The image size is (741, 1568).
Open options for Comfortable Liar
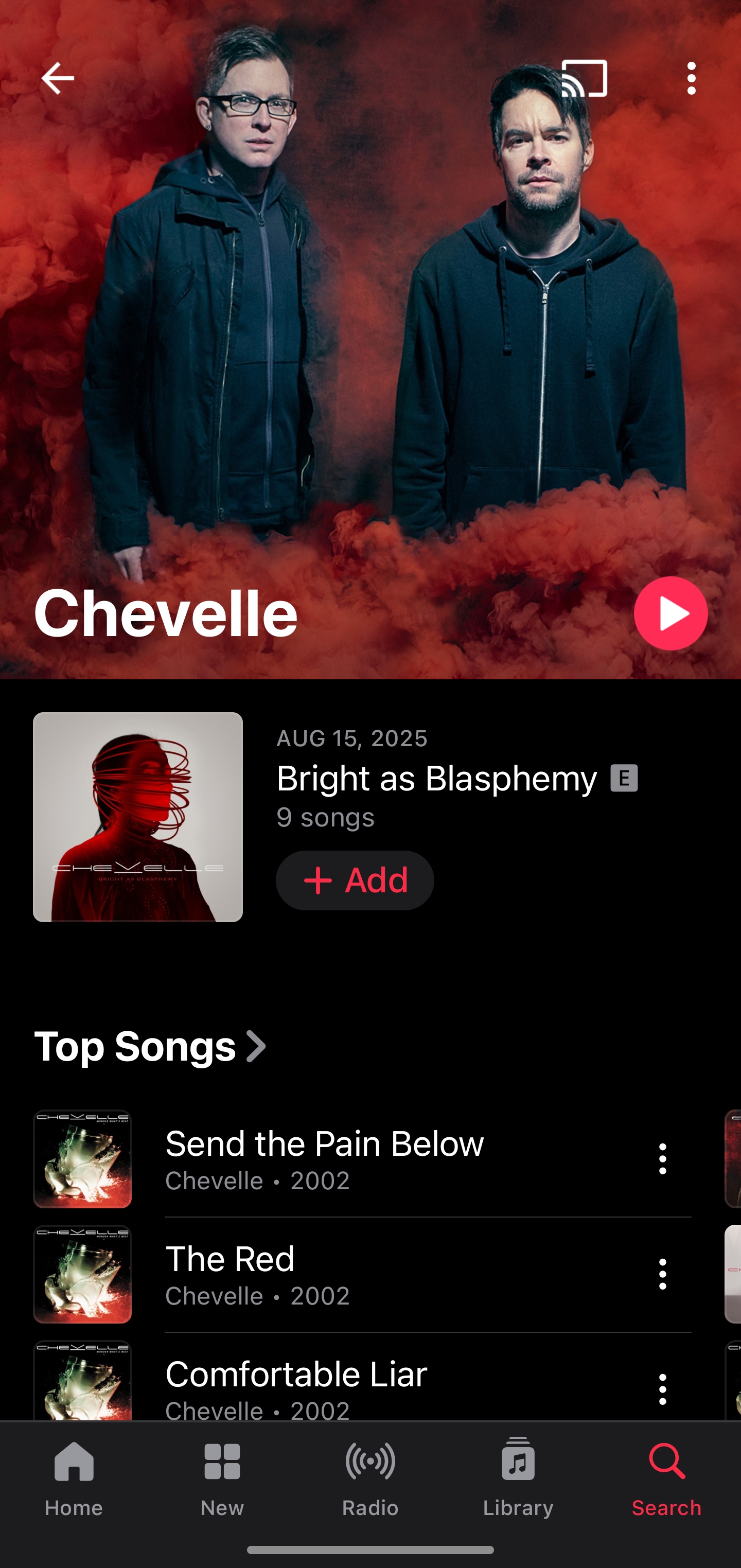pyautogui.click(x=662, y=1389)
